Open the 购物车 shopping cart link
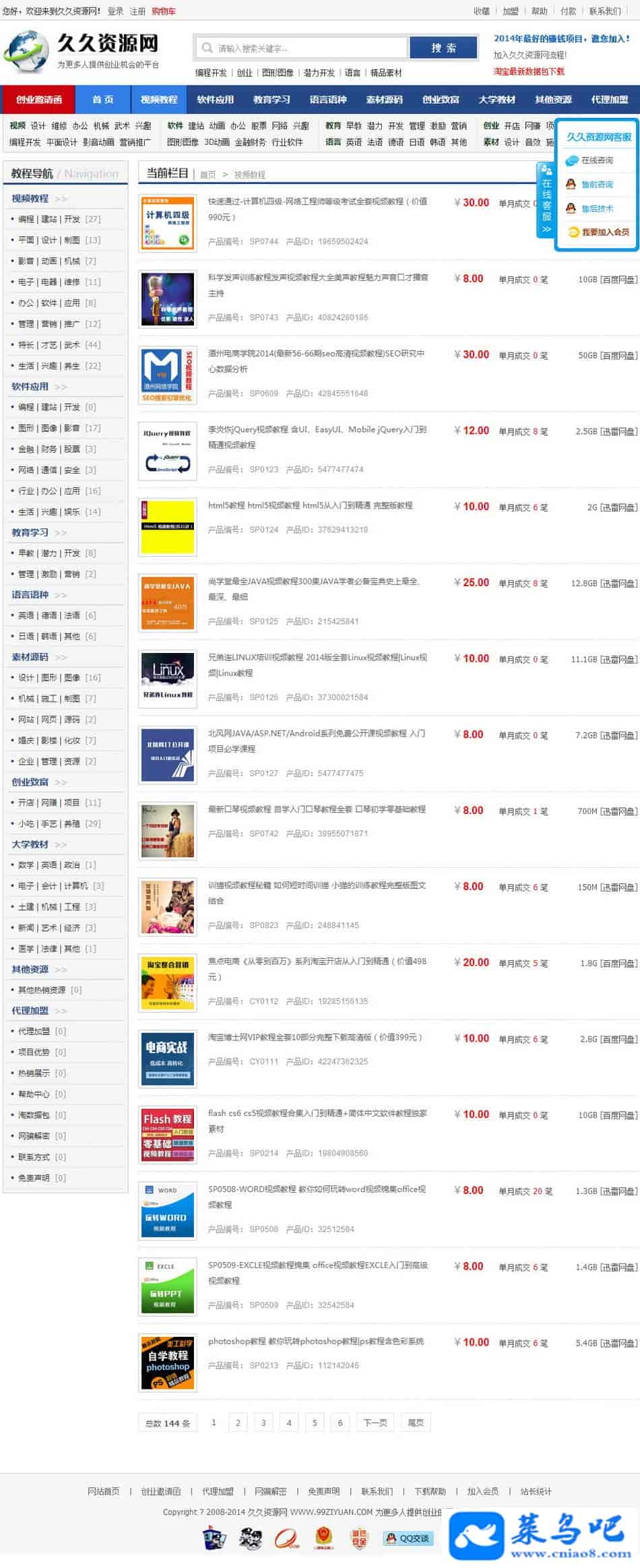The image size is (640, 1568). [x=163, y=11]
